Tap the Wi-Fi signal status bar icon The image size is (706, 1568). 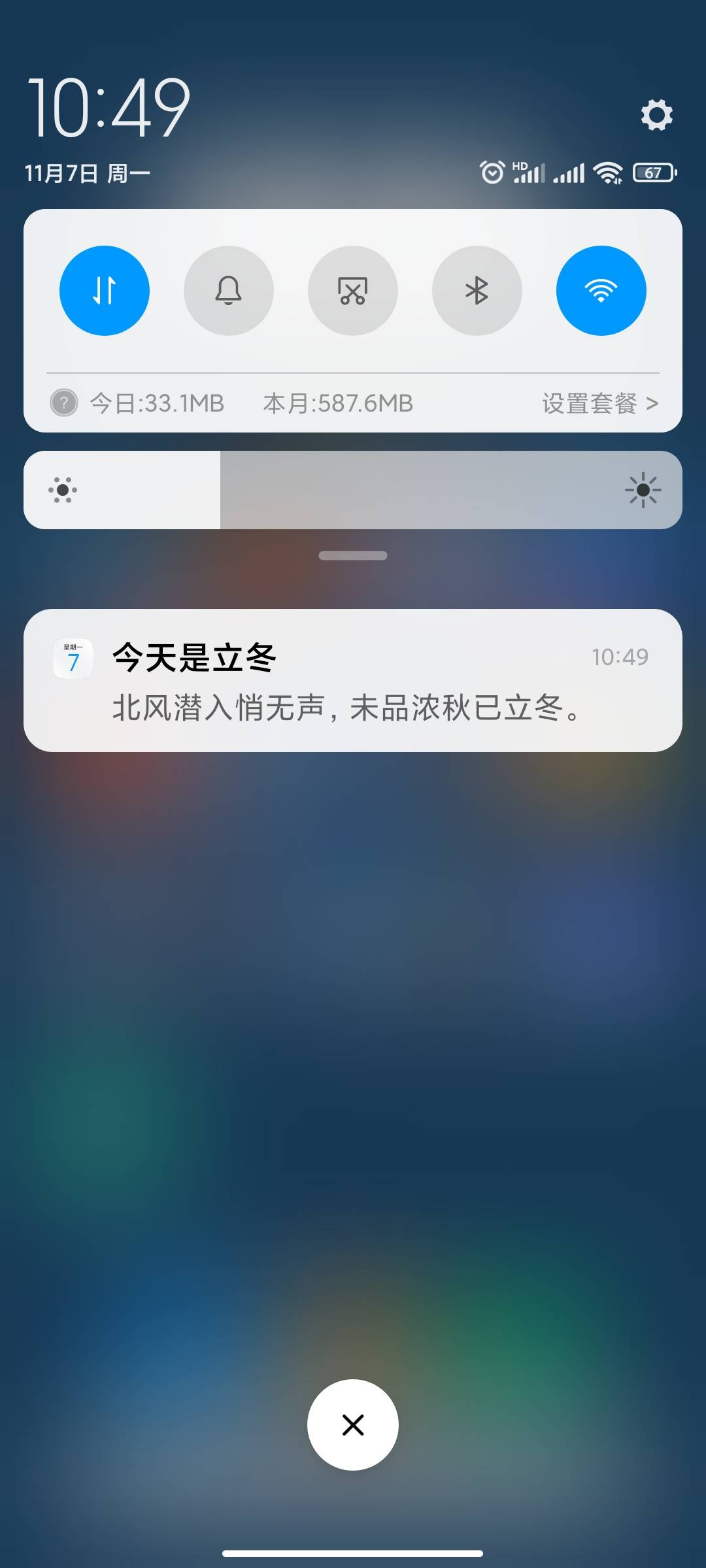coord(609,171)
